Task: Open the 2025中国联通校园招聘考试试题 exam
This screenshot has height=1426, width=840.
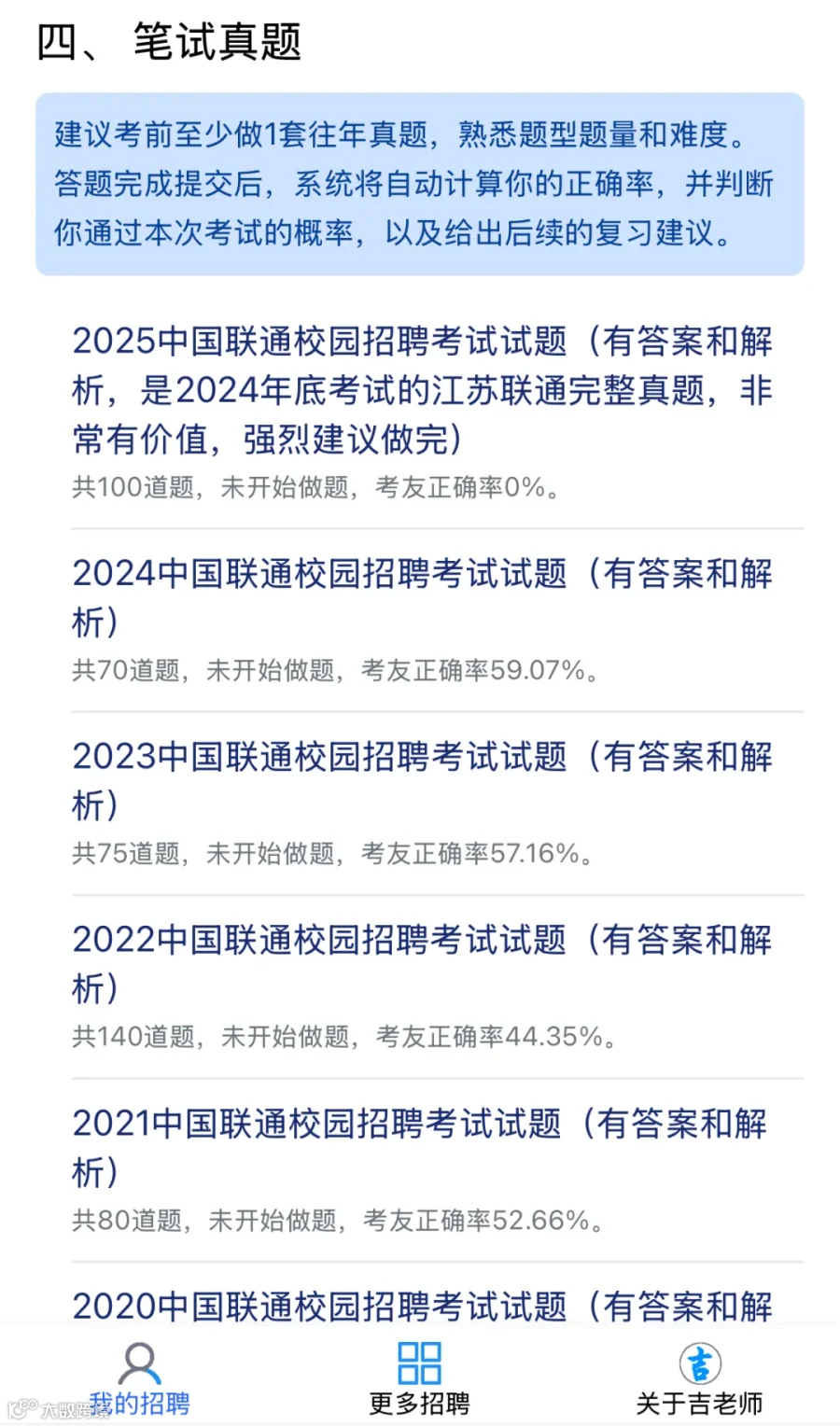Action: pyautogui.click(x=422, y=390)
